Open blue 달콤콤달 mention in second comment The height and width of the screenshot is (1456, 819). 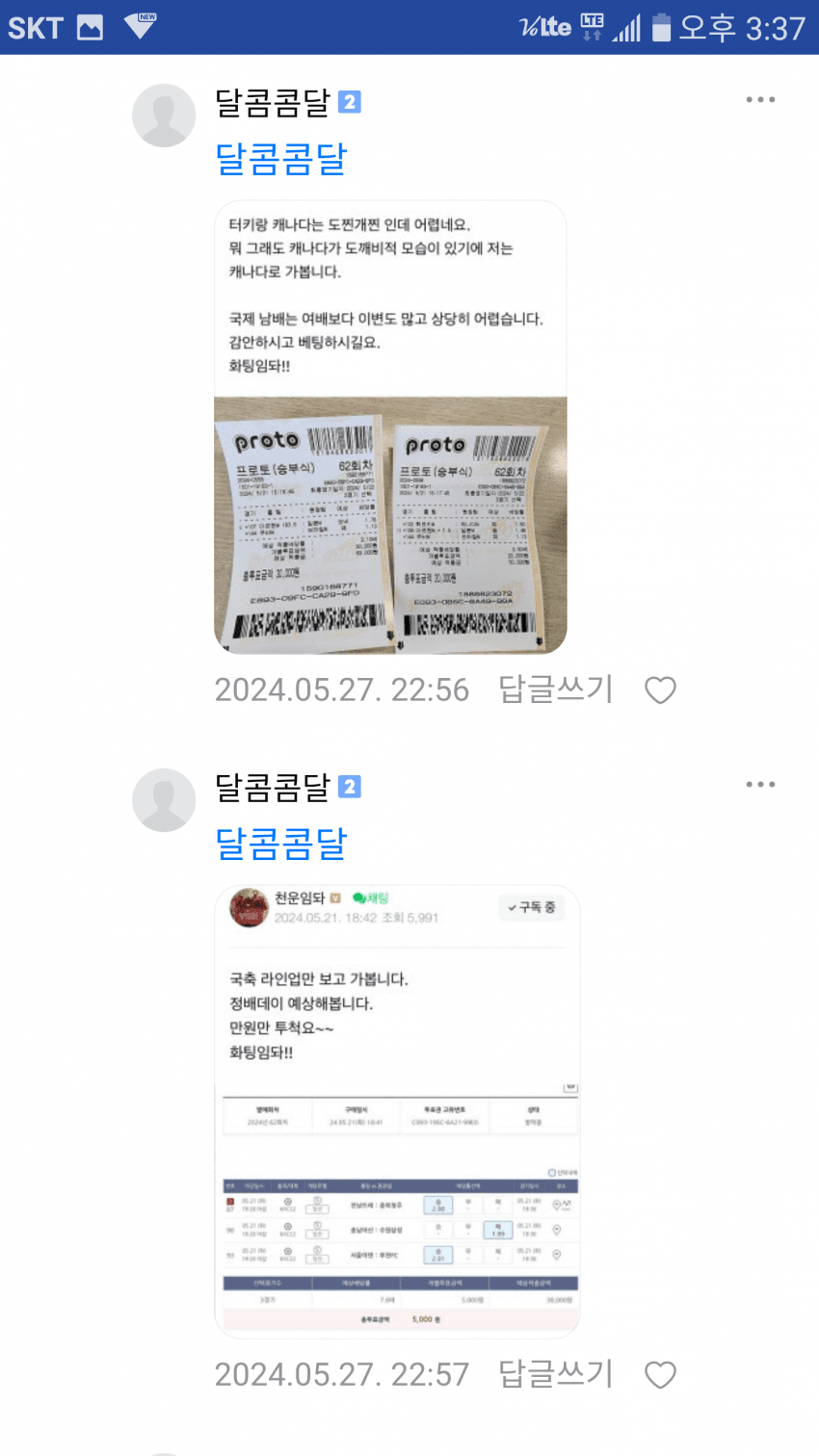(280, 844)
